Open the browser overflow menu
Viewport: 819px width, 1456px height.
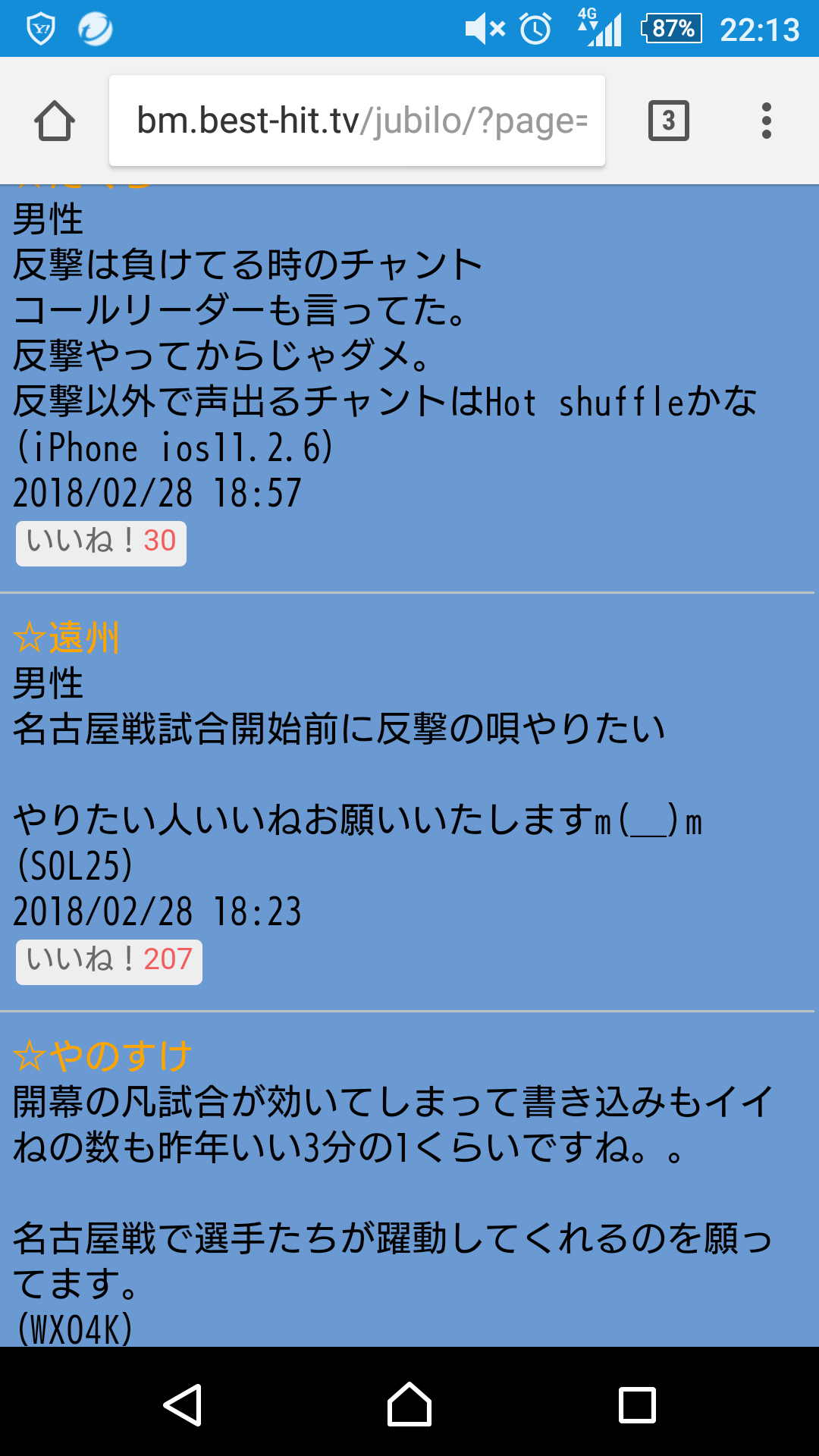pyautogui.click(x=766, y=121)
